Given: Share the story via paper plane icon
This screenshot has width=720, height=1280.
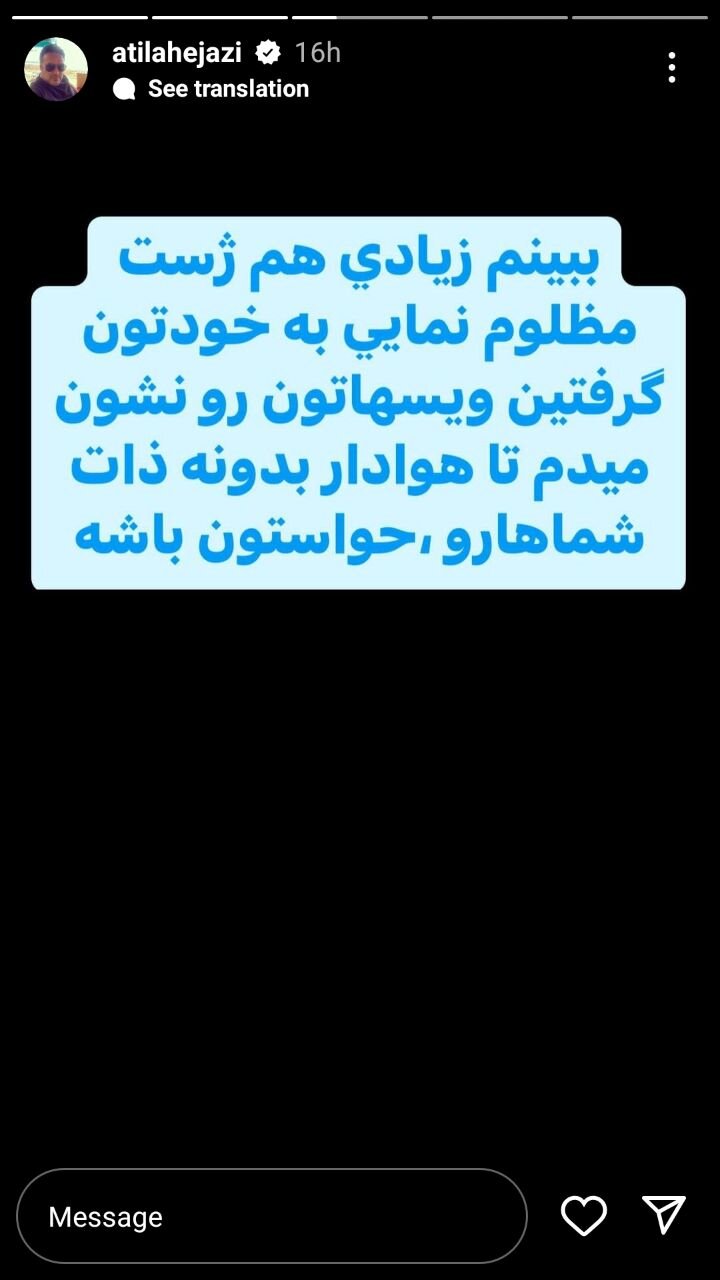Looking at the screenshot, I should point(663,1215).
